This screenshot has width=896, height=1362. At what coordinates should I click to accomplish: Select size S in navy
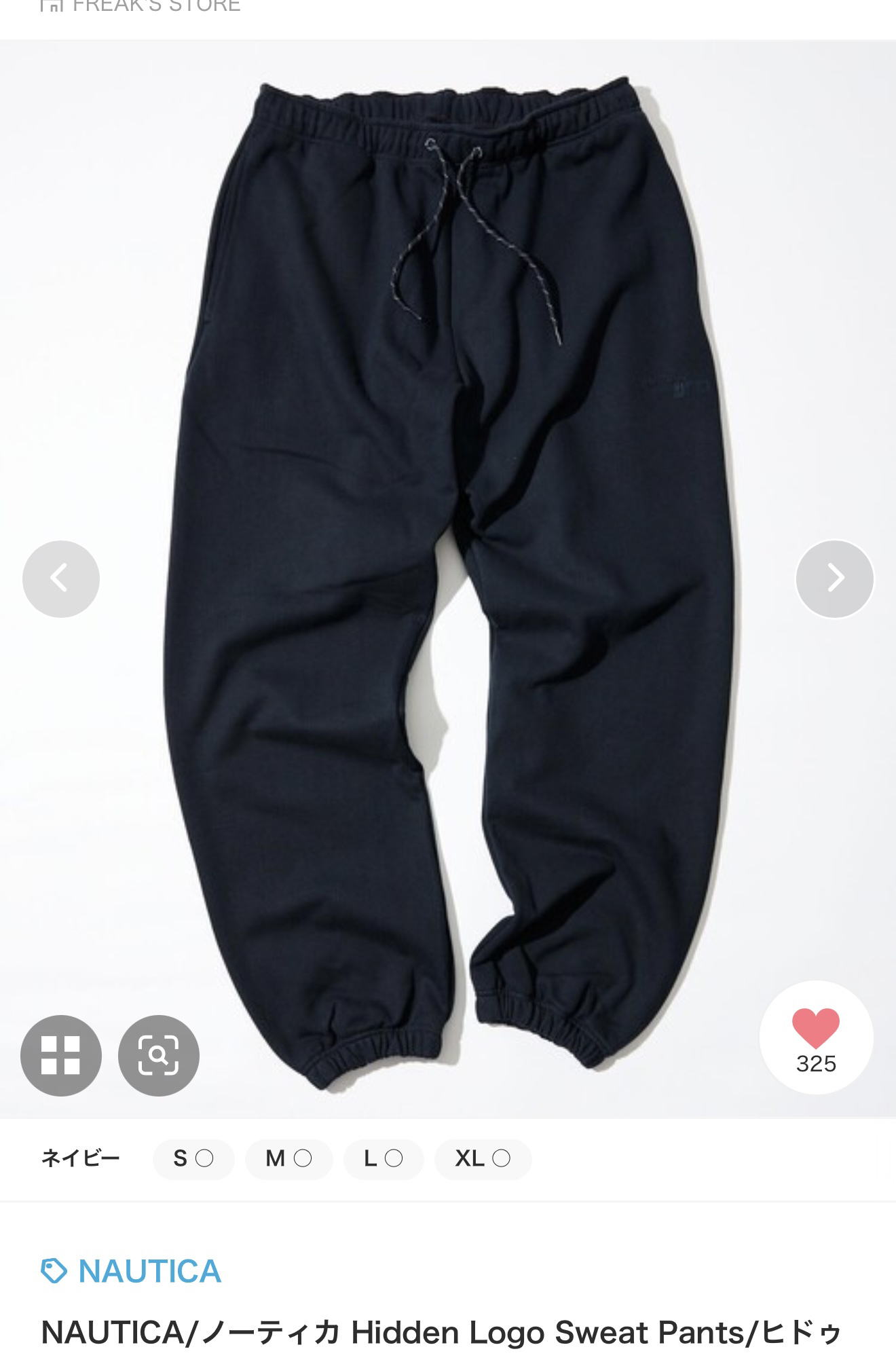[193, 1158]
